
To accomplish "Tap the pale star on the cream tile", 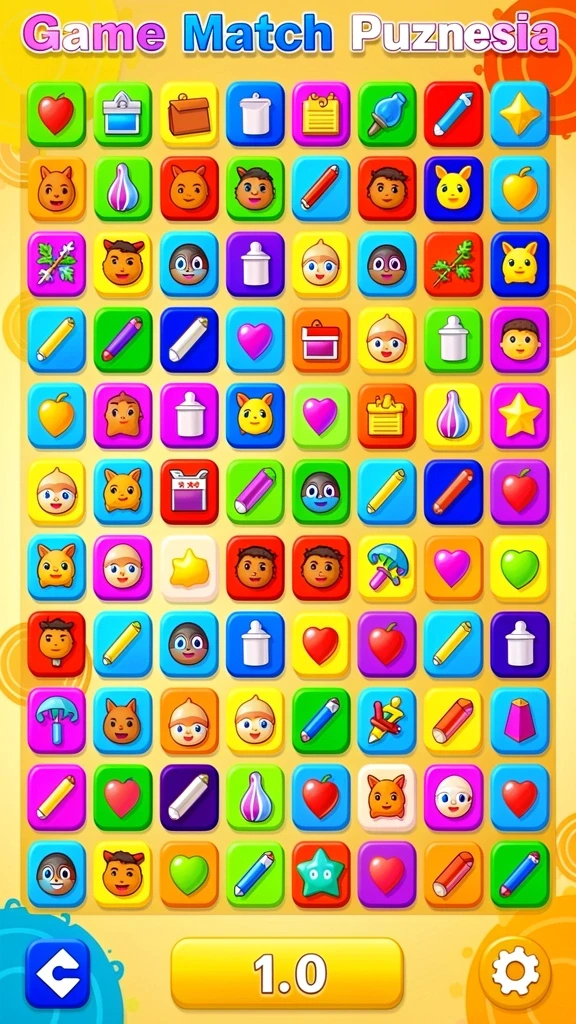I will click(x=189, y=568).
